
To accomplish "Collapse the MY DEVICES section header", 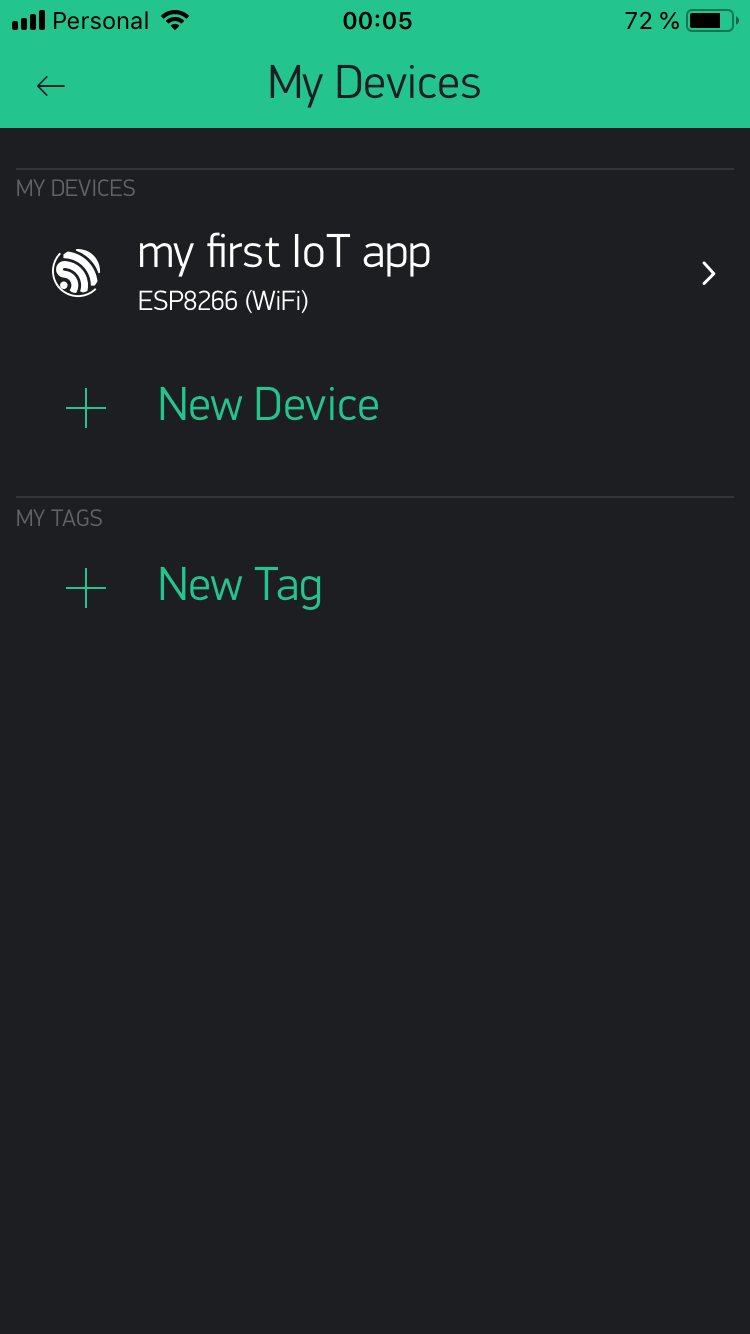I will pos(75,188).
